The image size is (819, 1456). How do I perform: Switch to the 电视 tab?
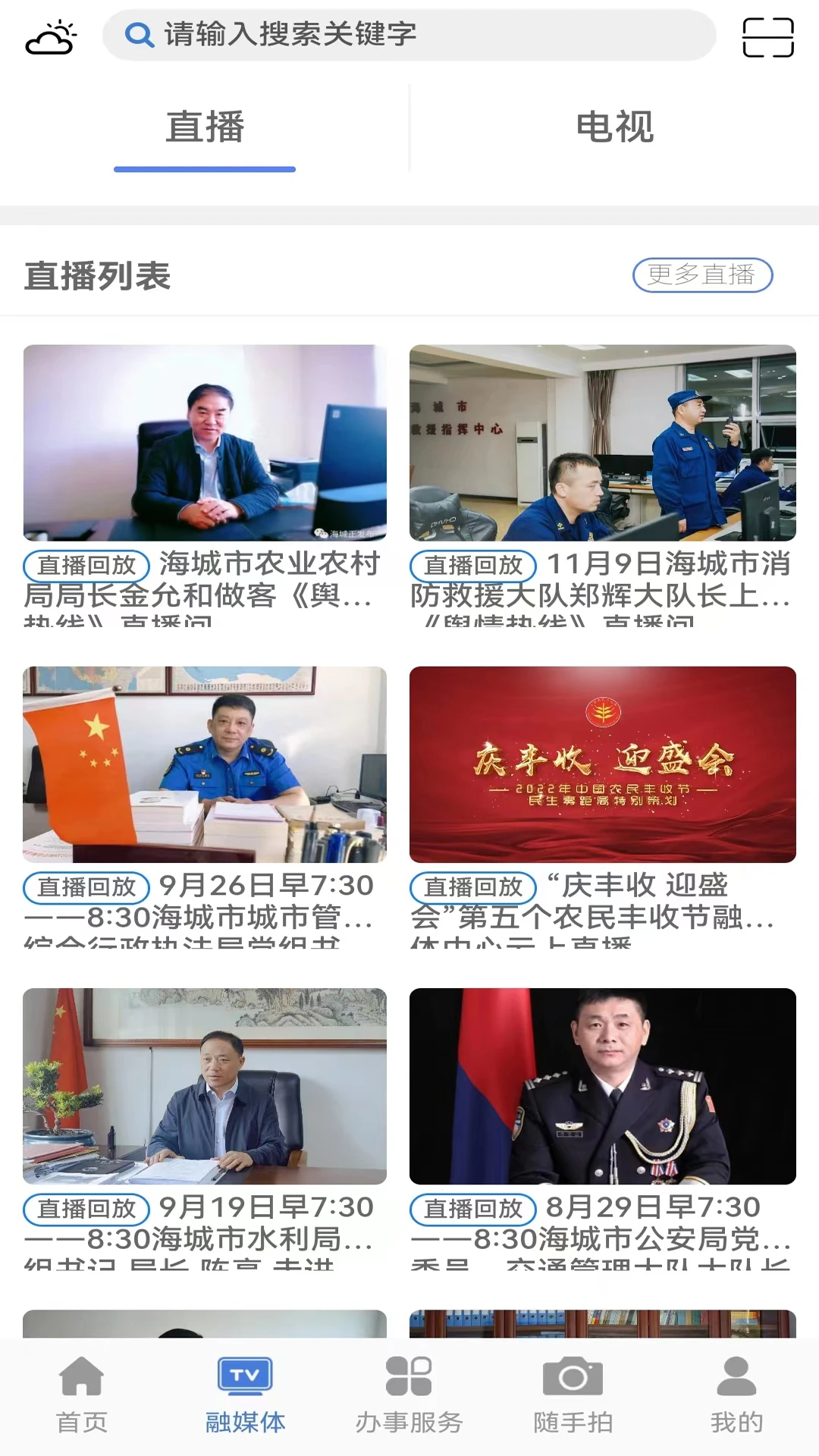click(614, 127)
